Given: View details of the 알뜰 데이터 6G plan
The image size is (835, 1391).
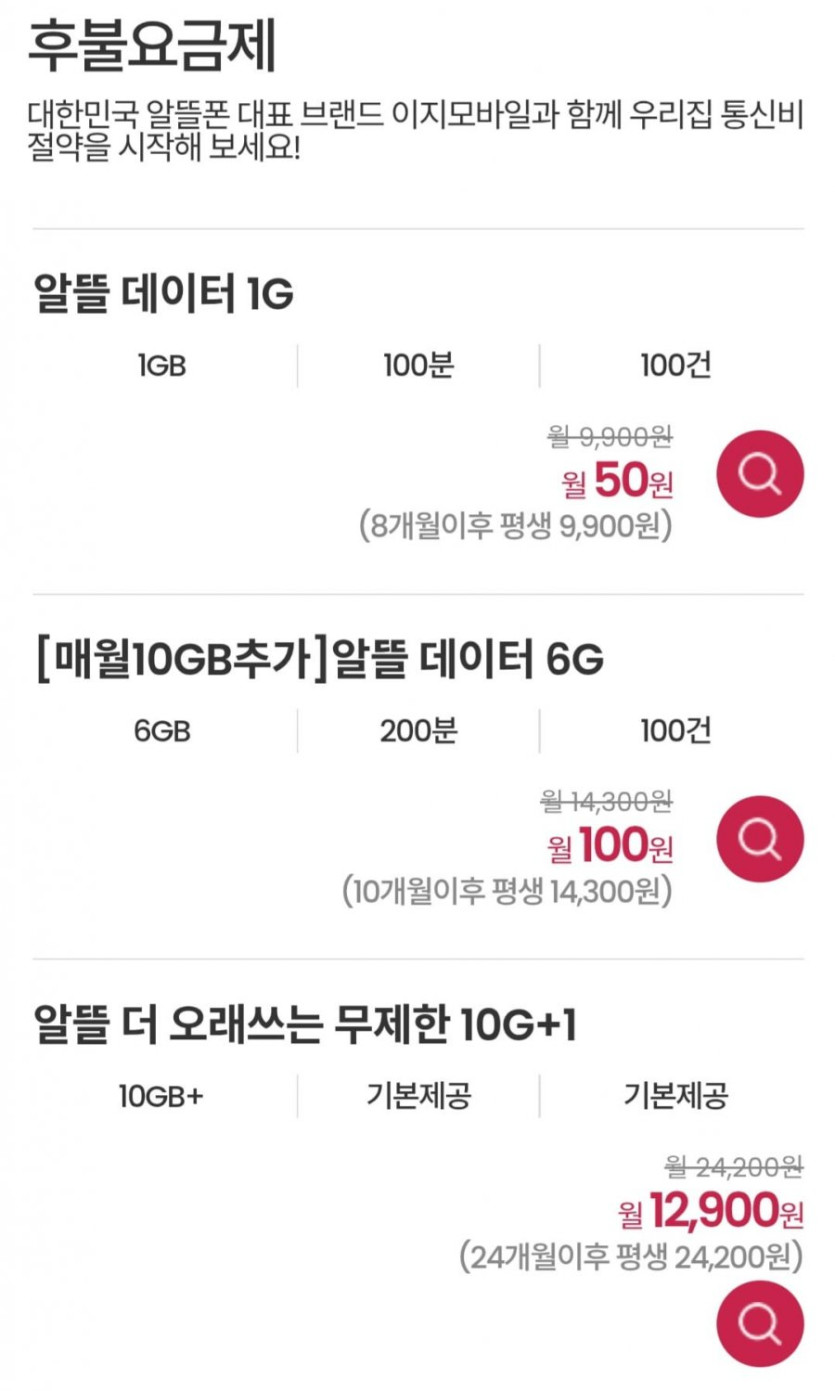Looking at the screenshot, I should (760, 839).
